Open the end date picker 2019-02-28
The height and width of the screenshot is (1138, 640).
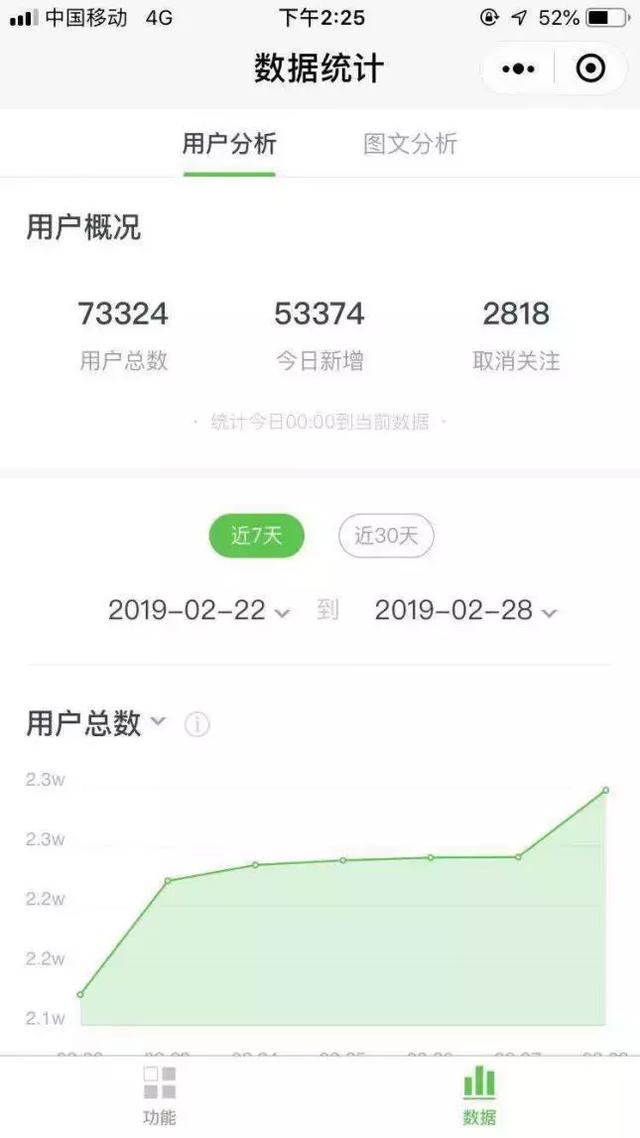(465, 610)
